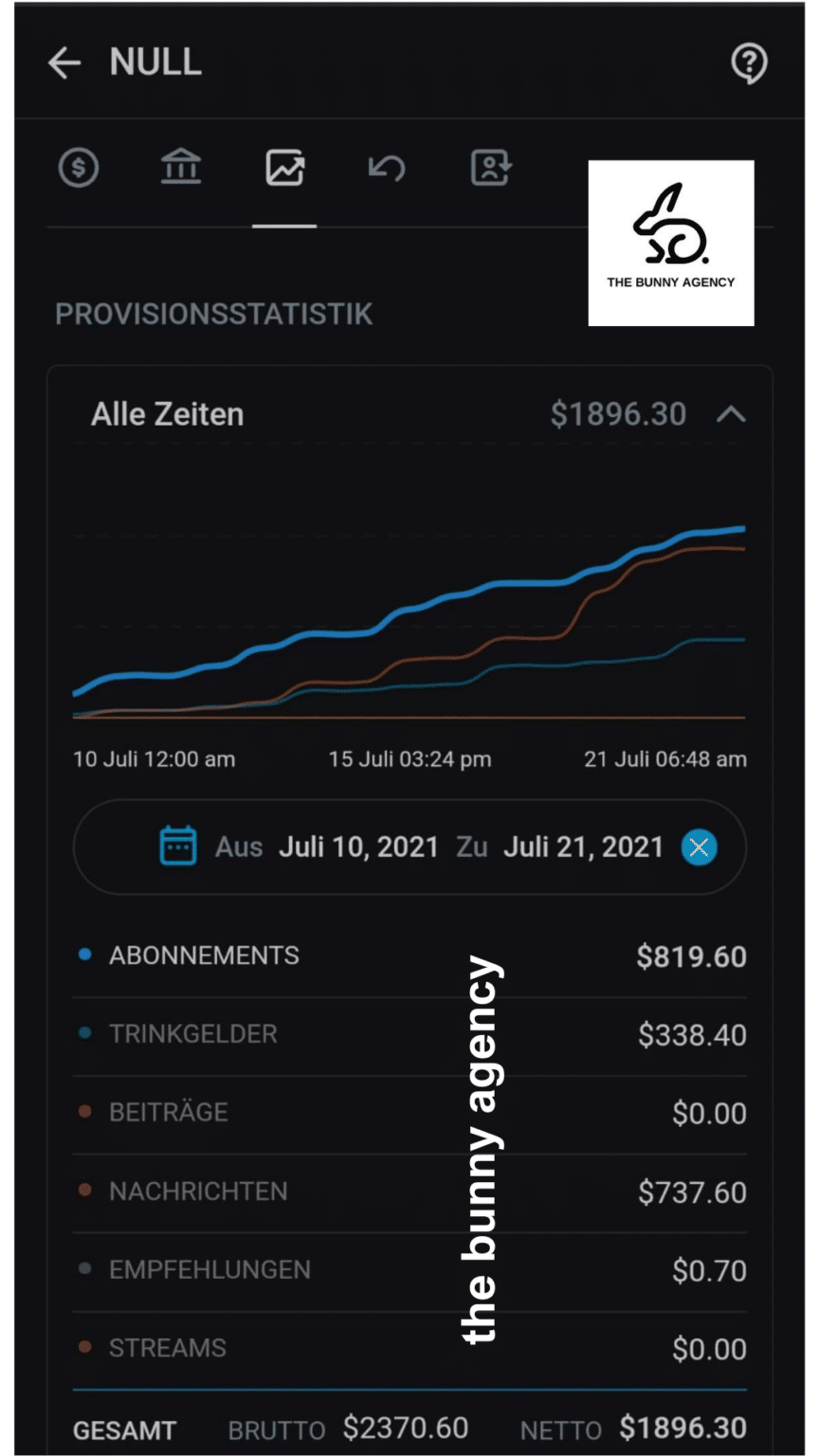Collapse the Alle Zeiten statistics panel

(x=730, y=414)
